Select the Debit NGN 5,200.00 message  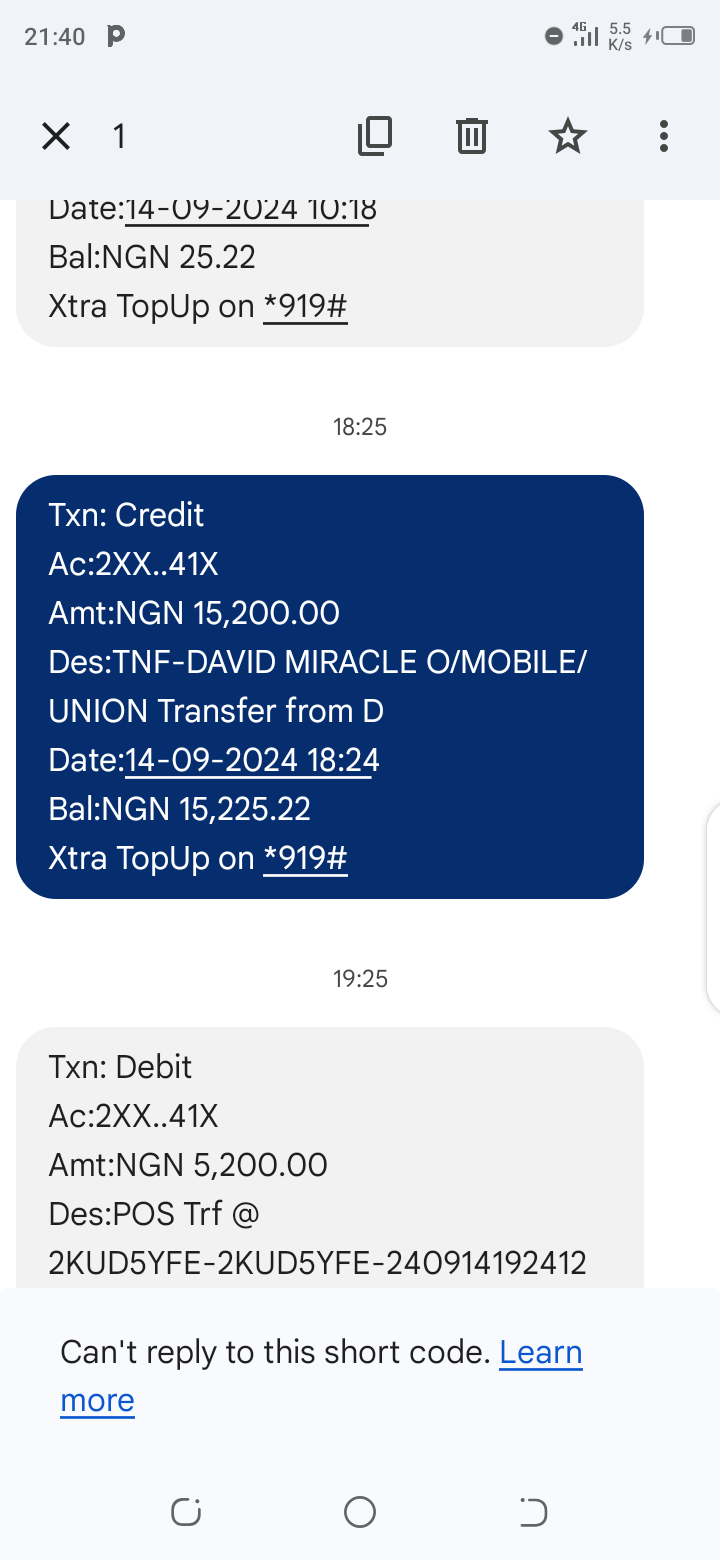point(330,1160)
